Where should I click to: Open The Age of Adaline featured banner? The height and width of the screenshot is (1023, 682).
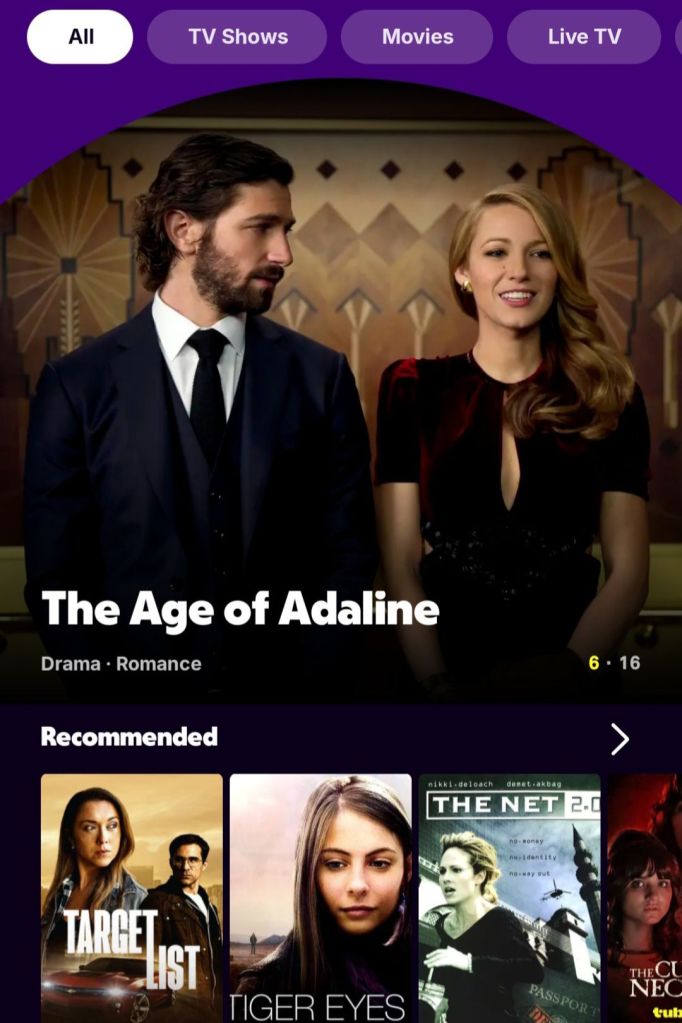click(340, 400)
